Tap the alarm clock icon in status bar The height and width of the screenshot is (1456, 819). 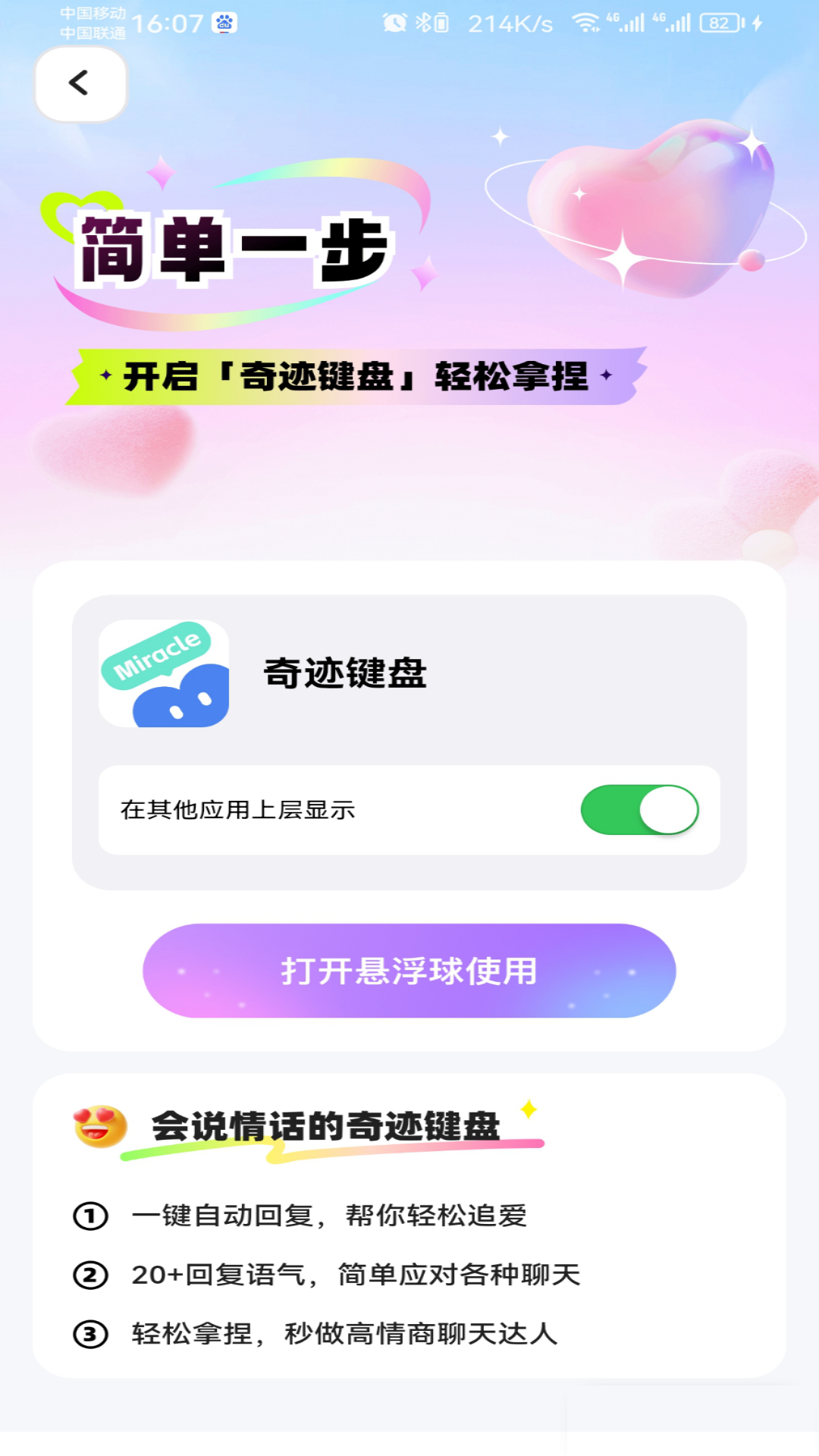pos(394,23)
